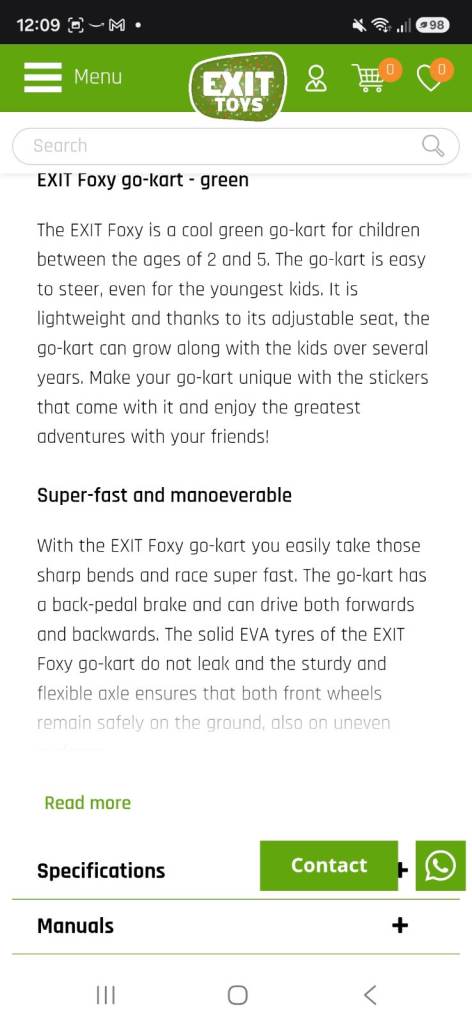
Task: Expand the Manuals section
Action: point(236,926)
